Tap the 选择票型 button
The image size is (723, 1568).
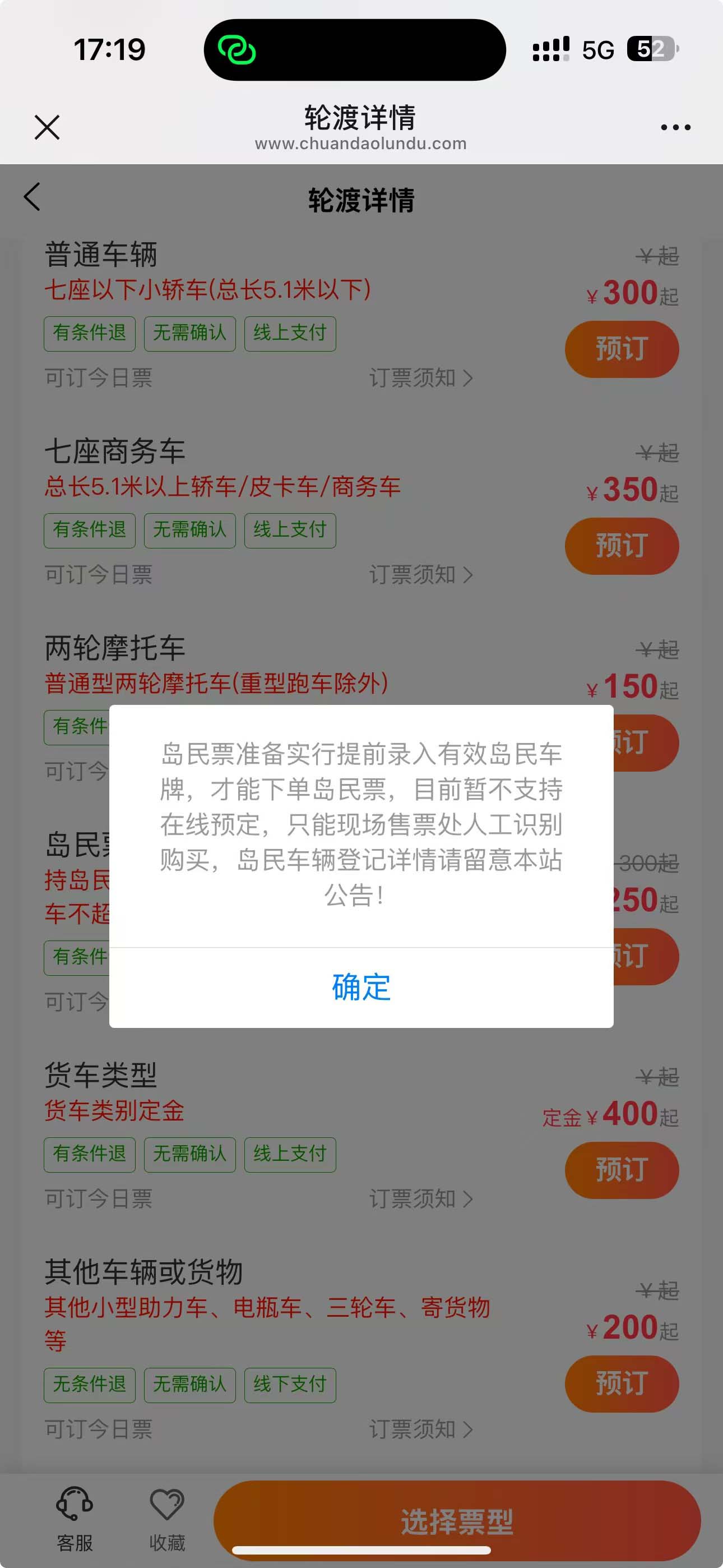(x=456, y=1520)
